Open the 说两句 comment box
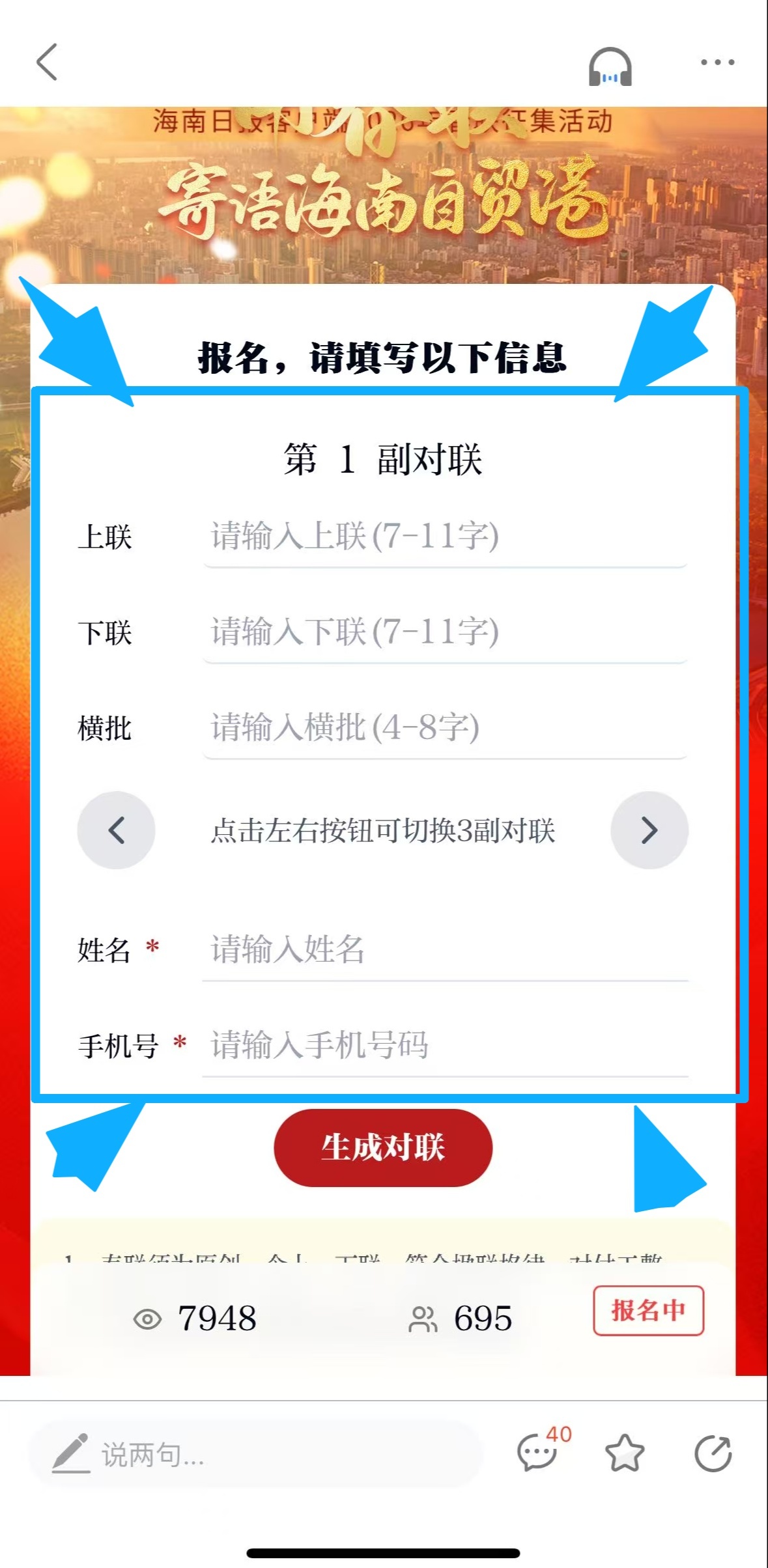 254,1454
